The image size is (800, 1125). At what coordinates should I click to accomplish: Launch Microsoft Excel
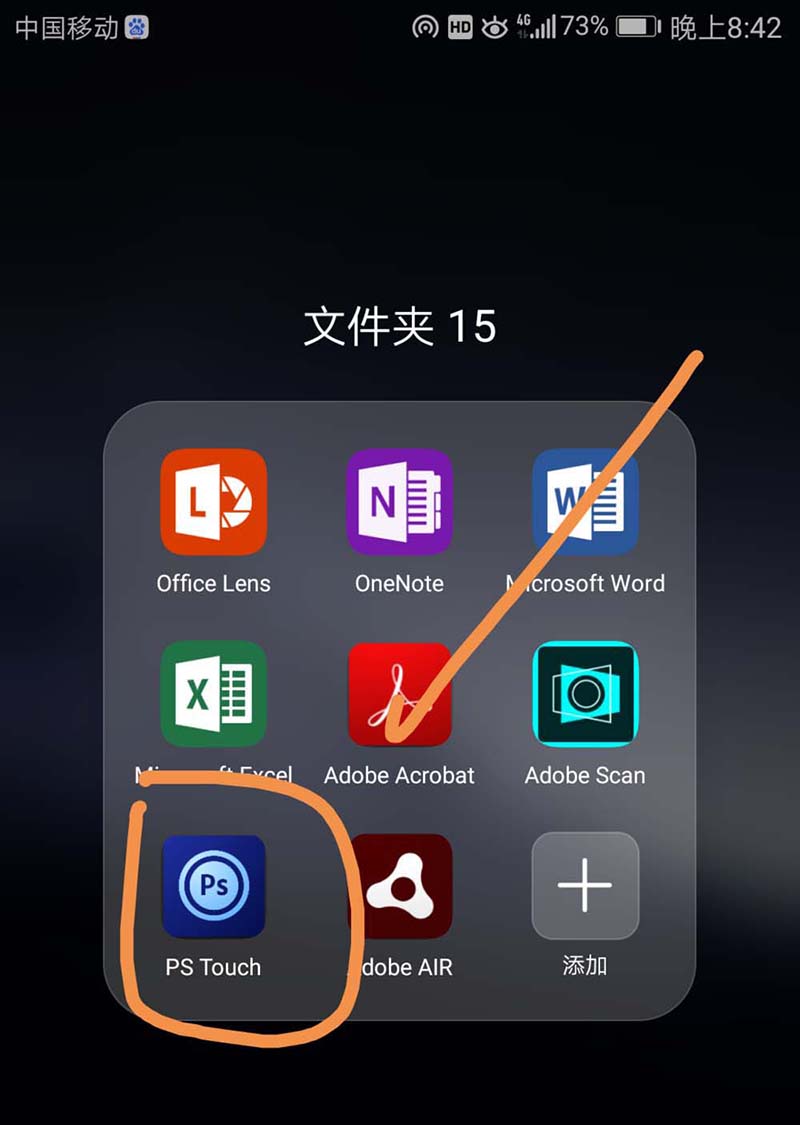(x=213, y=694)
